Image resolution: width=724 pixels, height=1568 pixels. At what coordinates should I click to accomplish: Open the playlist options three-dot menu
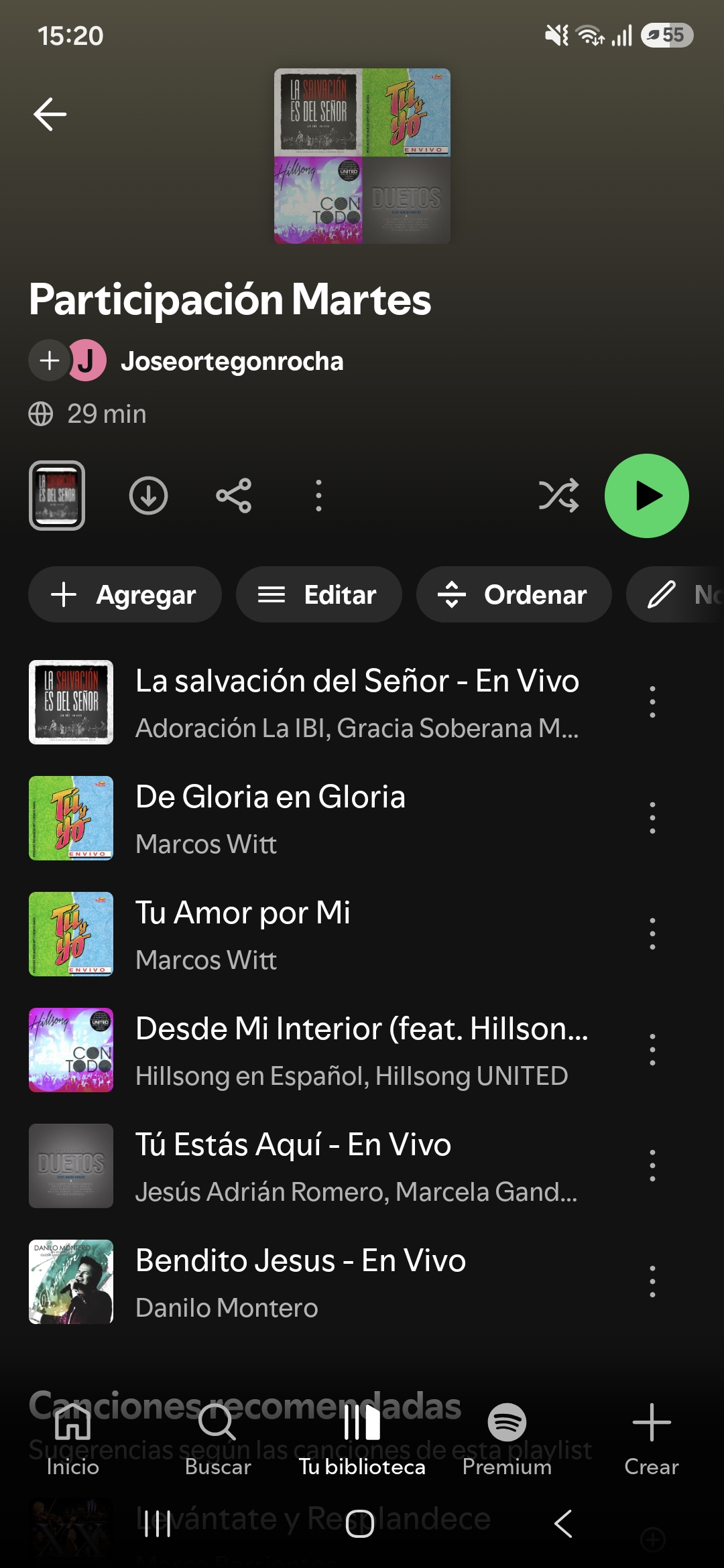pos(318,496)
